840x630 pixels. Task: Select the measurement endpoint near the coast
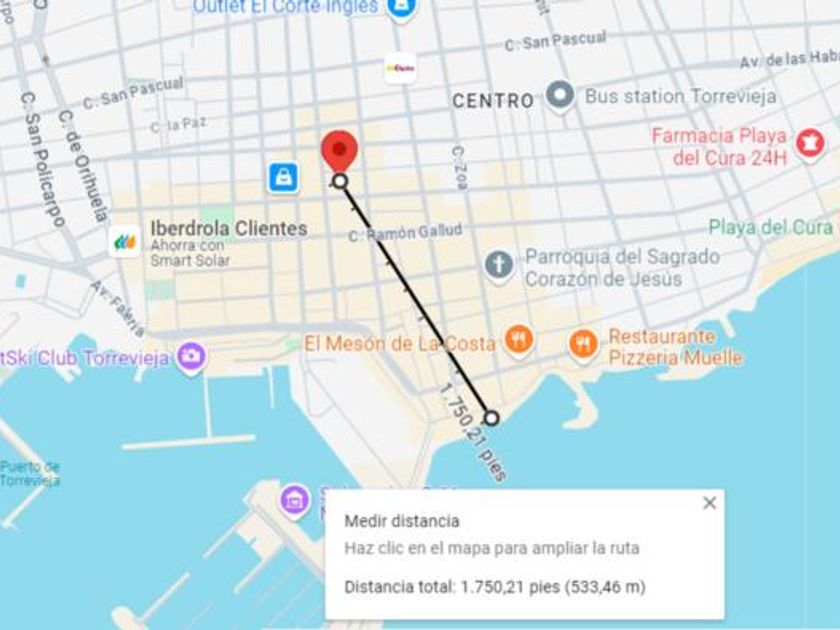[491, 417]
